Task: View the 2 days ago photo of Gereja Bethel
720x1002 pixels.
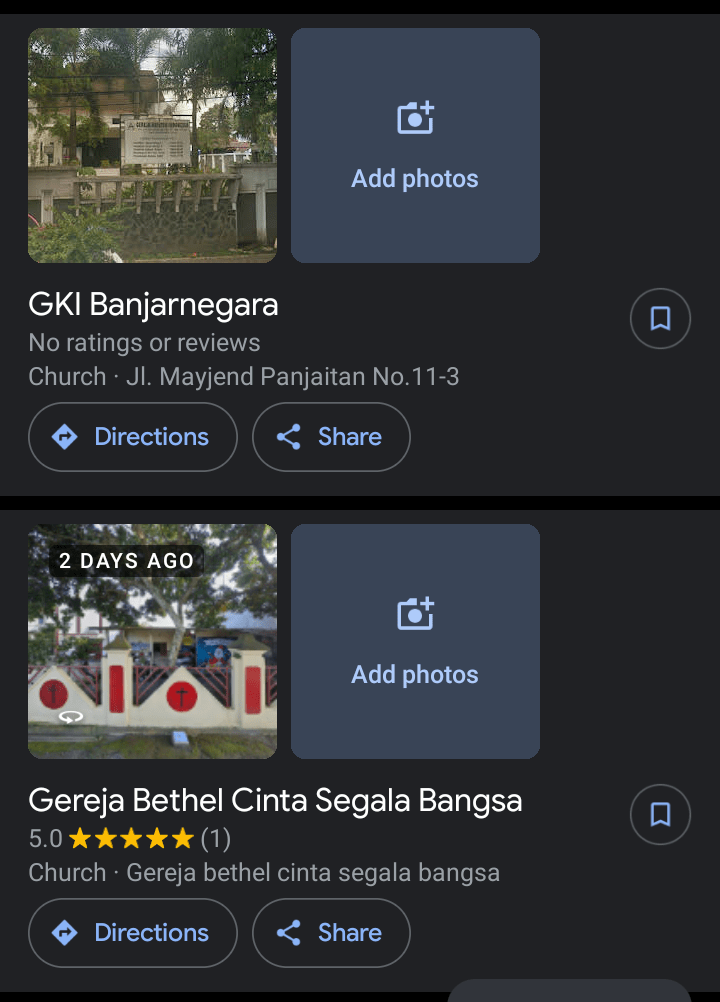Action: point(152,642)
